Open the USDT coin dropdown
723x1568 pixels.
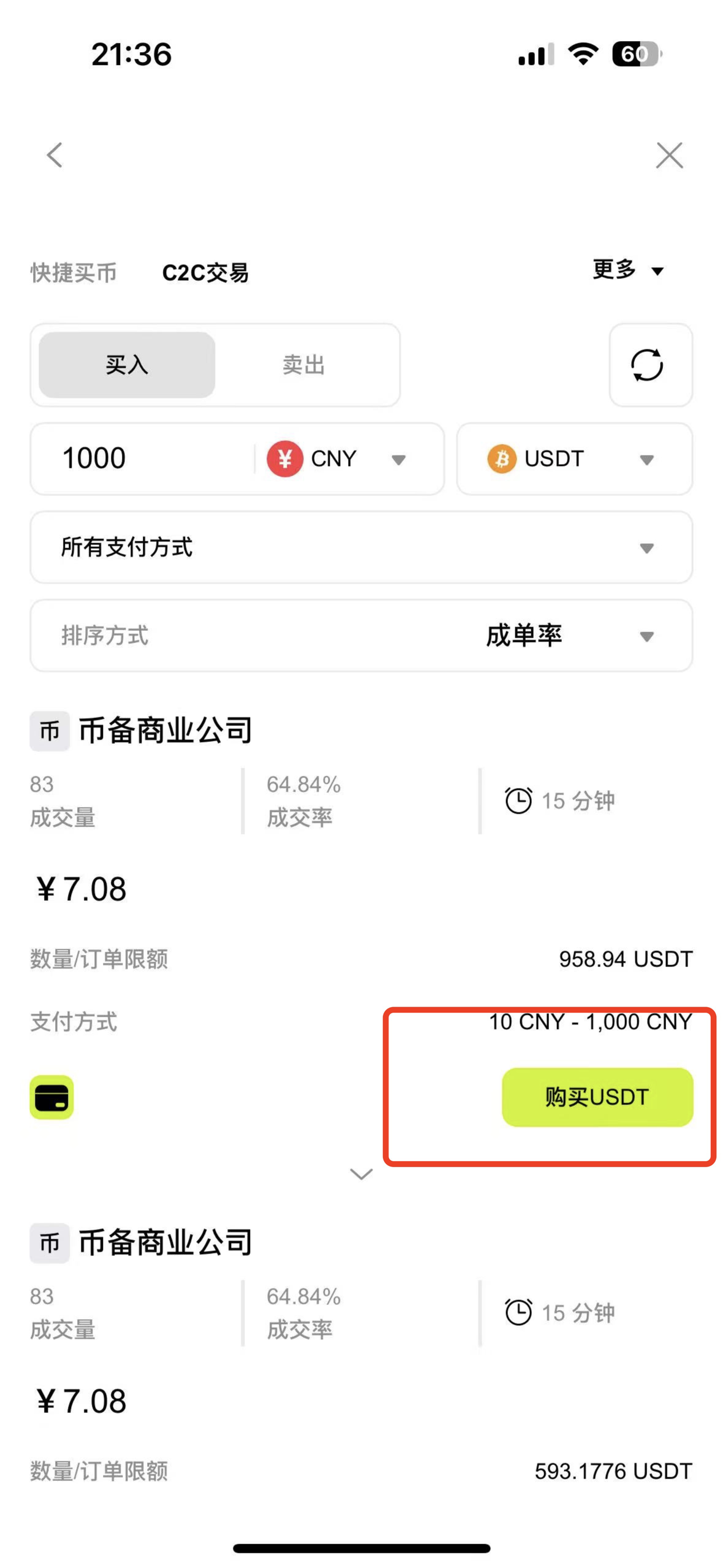[x=573, y=459]
